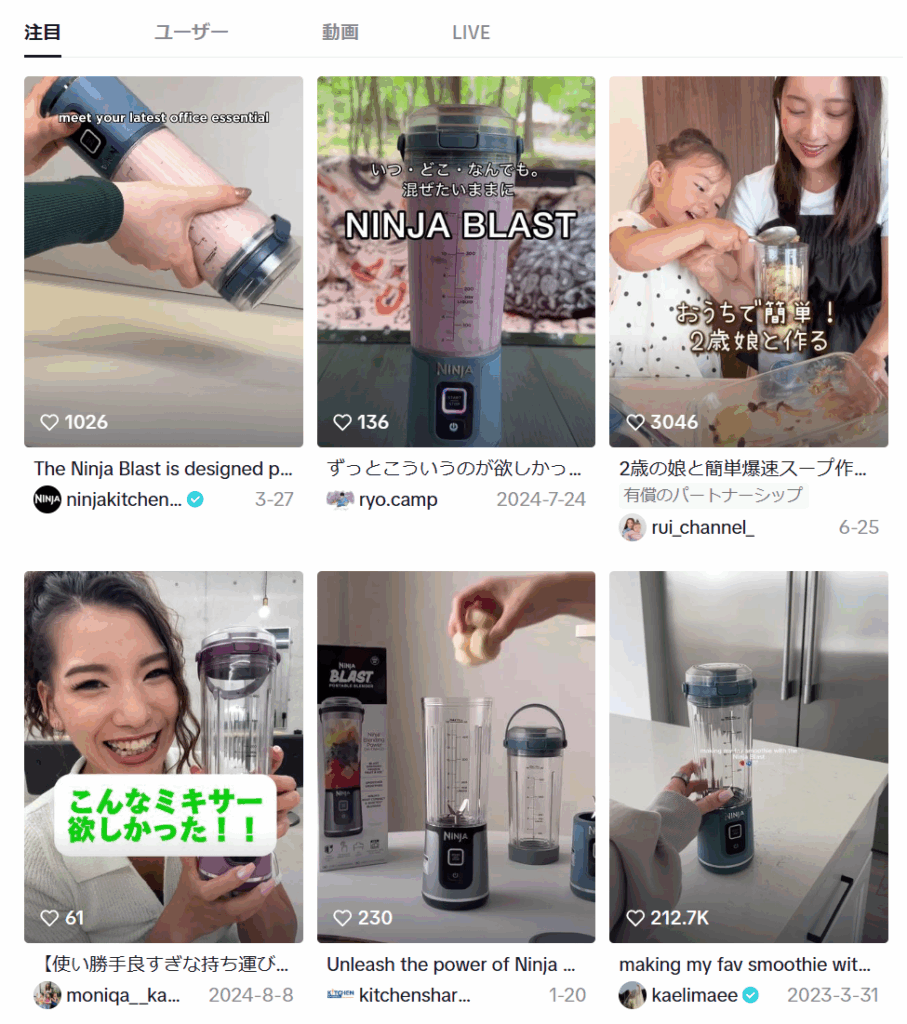
Task: Open ryo.camp's NINJA BLAST video
Action: [456, 261]
